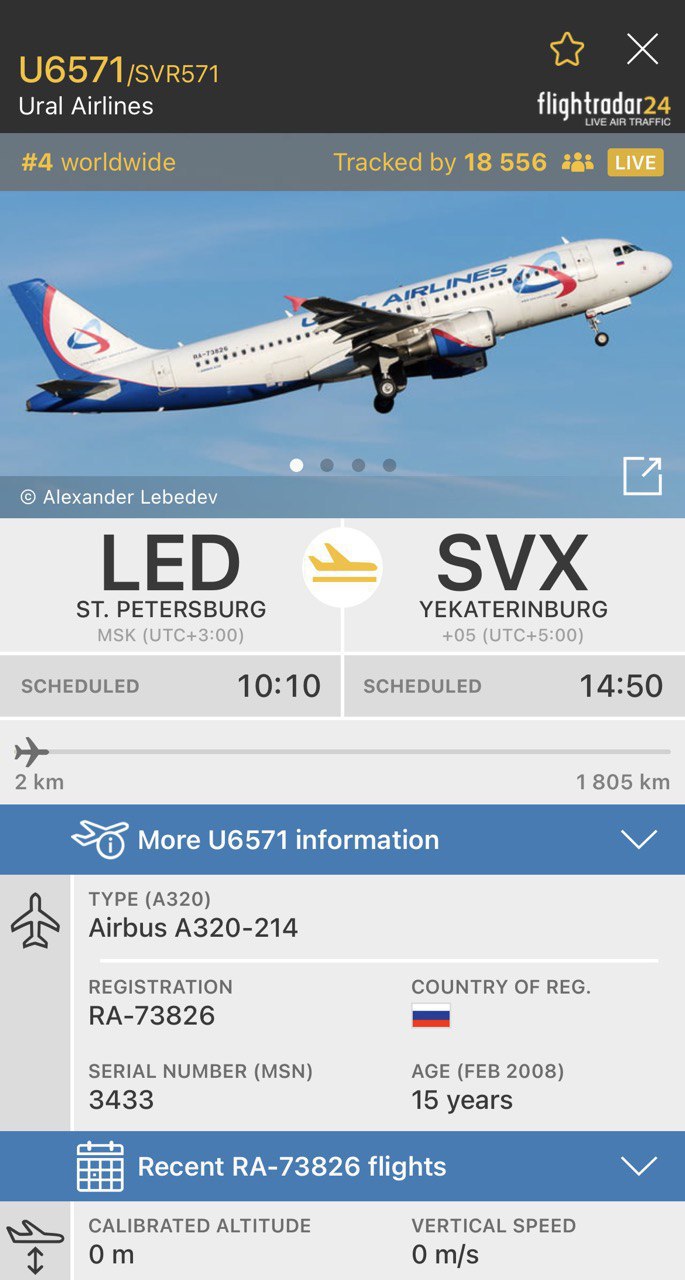The image size is (685, 1280).
Task: Add flight U6571 to favorites star
Action: pyautogui.click(x=567, y=49)
